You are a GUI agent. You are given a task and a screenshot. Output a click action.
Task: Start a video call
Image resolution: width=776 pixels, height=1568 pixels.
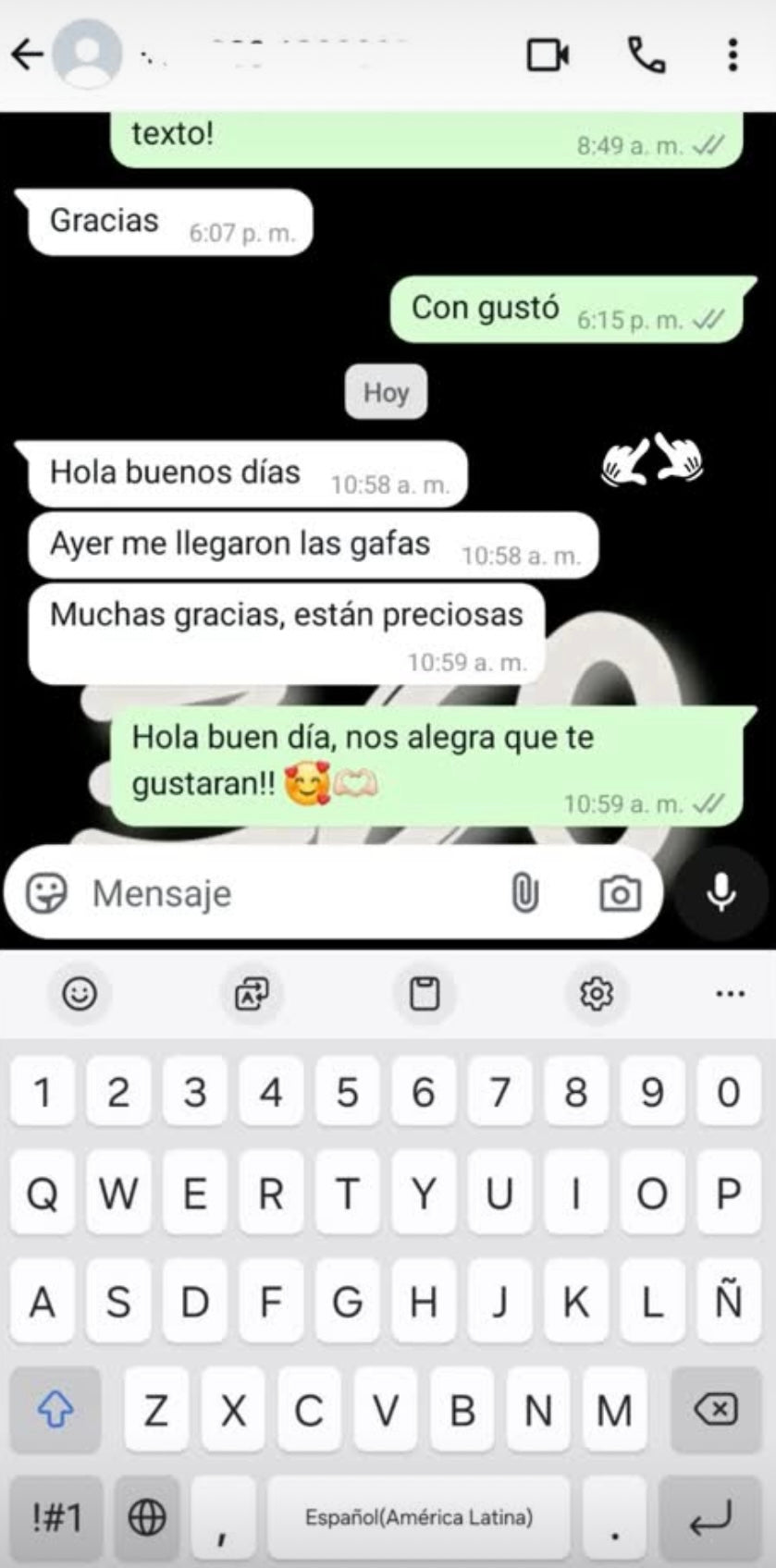click(548, 55)
